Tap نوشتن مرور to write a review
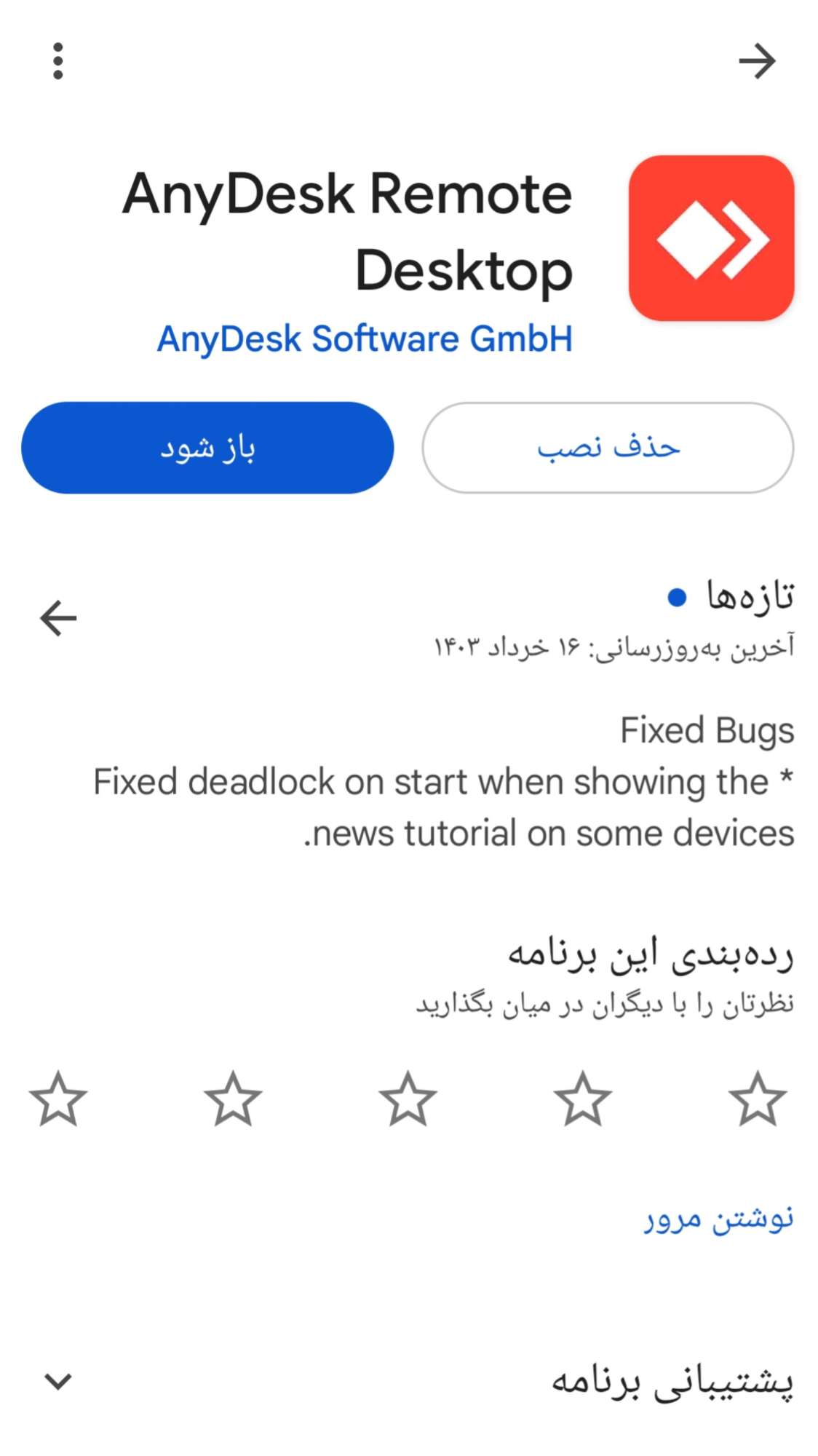The image size is (818, 1456). [718, 1218]
